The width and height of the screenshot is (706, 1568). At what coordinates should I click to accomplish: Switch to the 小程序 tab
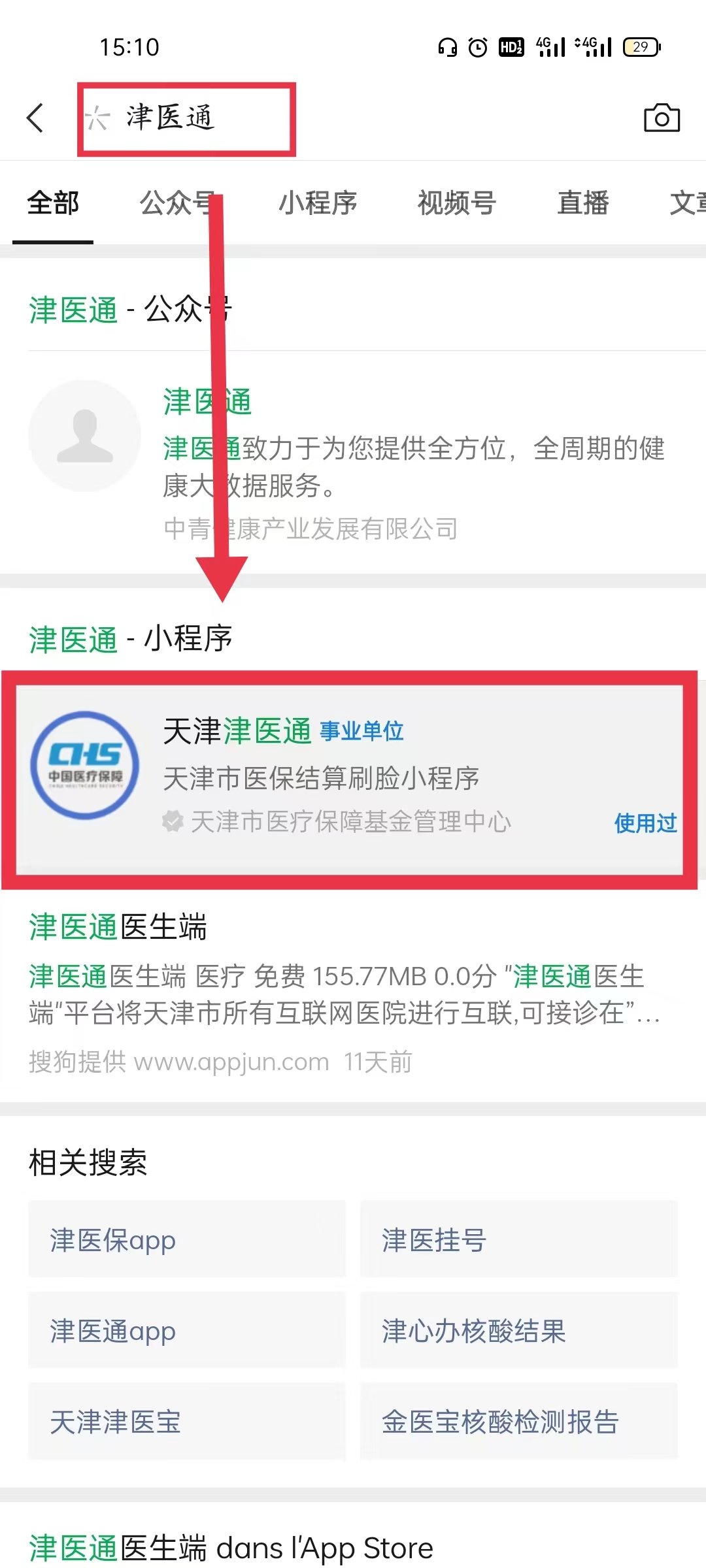(x=318, y=203)
